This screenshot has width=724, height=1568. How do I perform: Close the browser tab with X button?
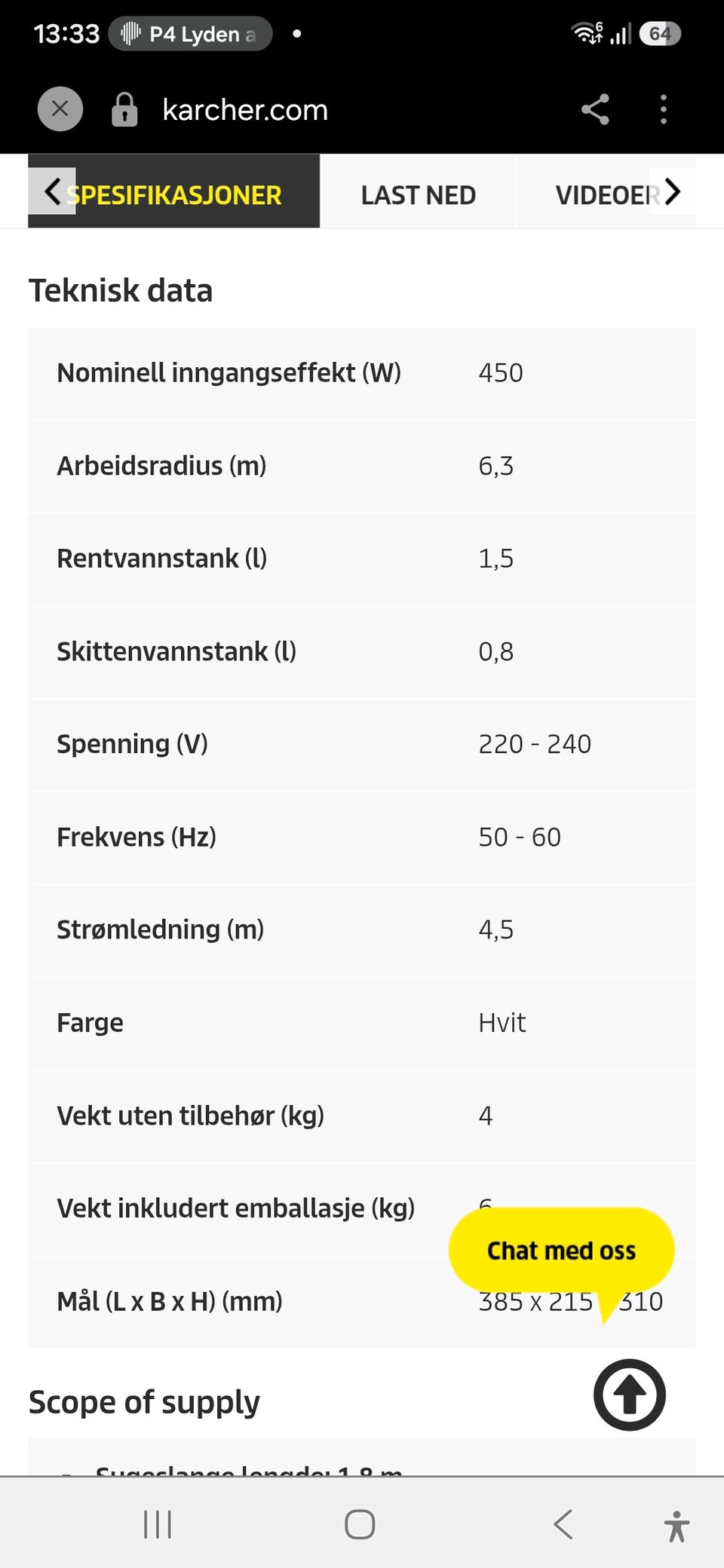click(x=60, y=109)
